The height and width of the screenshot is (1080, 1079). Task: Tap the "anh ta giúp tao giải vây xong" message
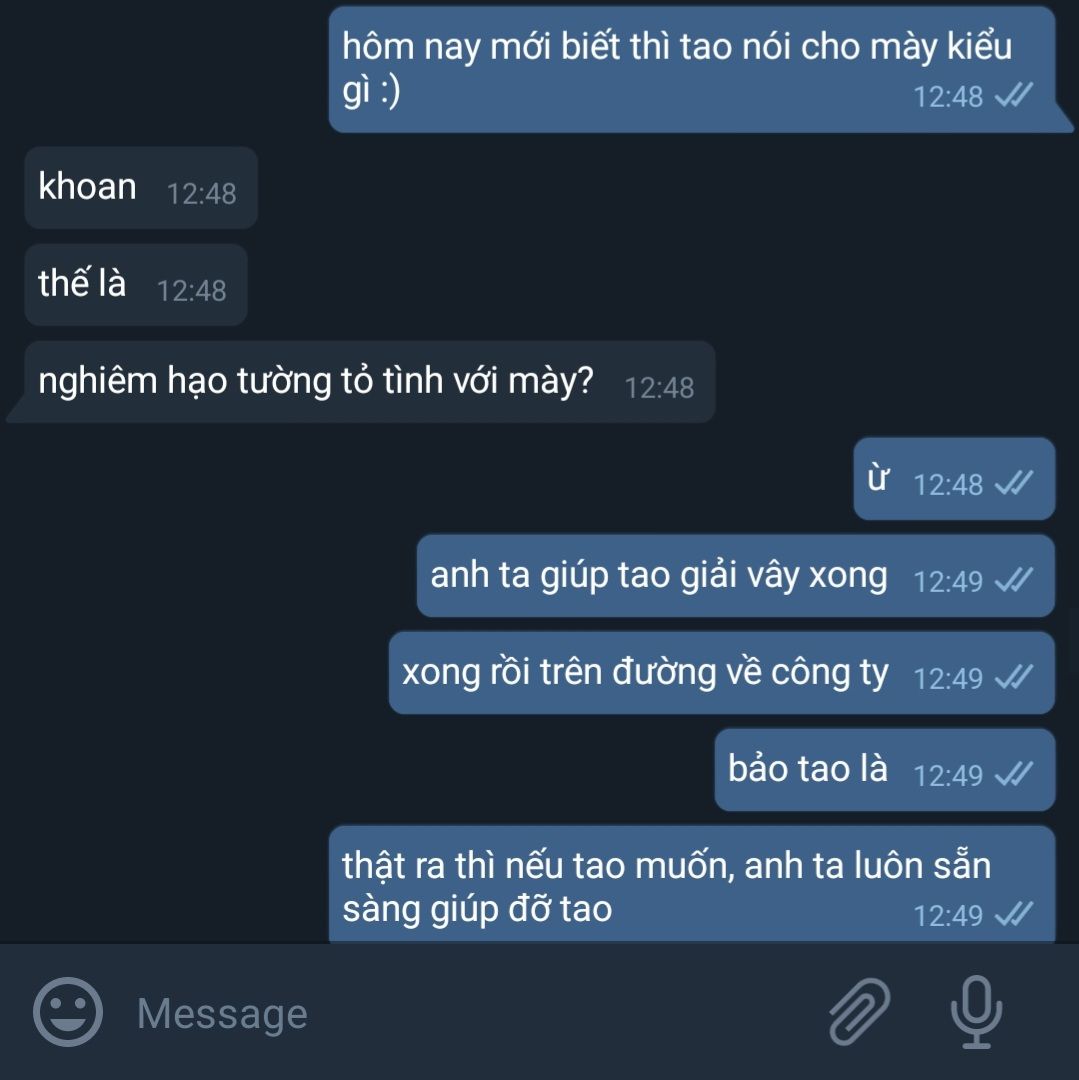(x=735, y=576)
